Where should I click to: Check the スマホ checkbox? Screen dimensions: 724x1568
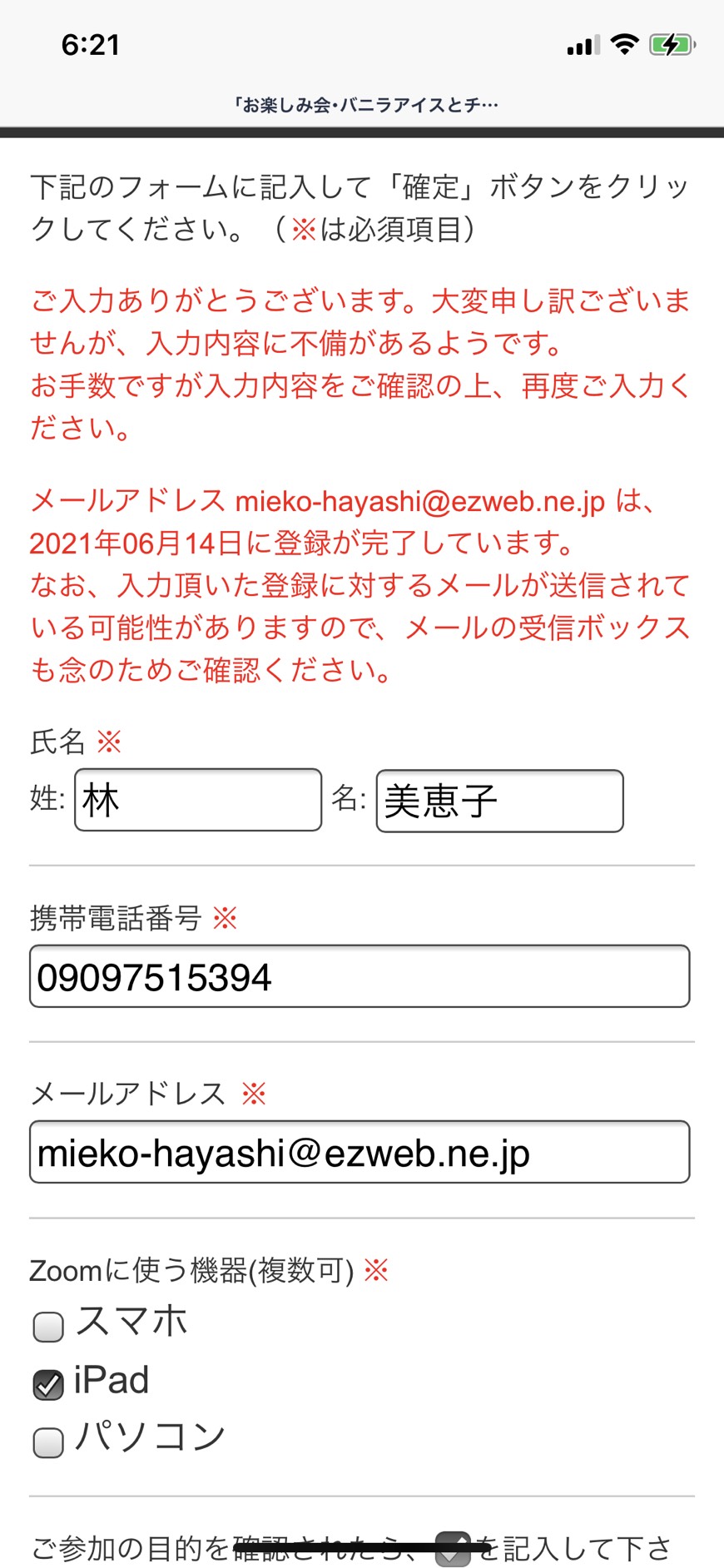coord(48,1327)
